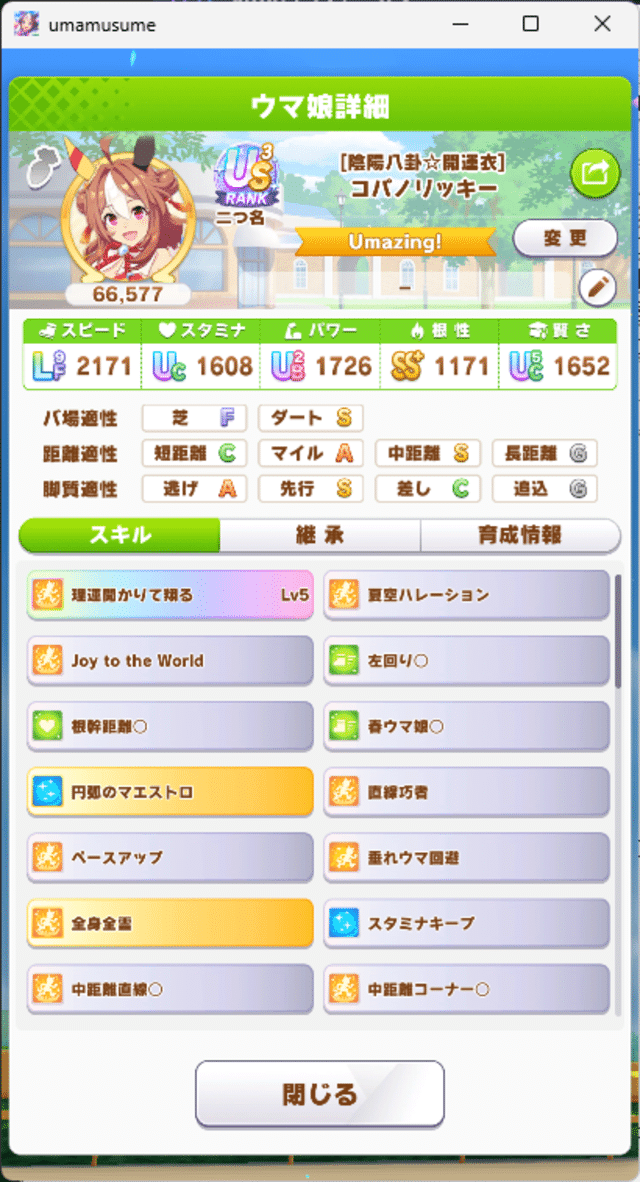640x1182 pixels.
Task: Open Joy to the World skill
Action: (x=170, y=660)
